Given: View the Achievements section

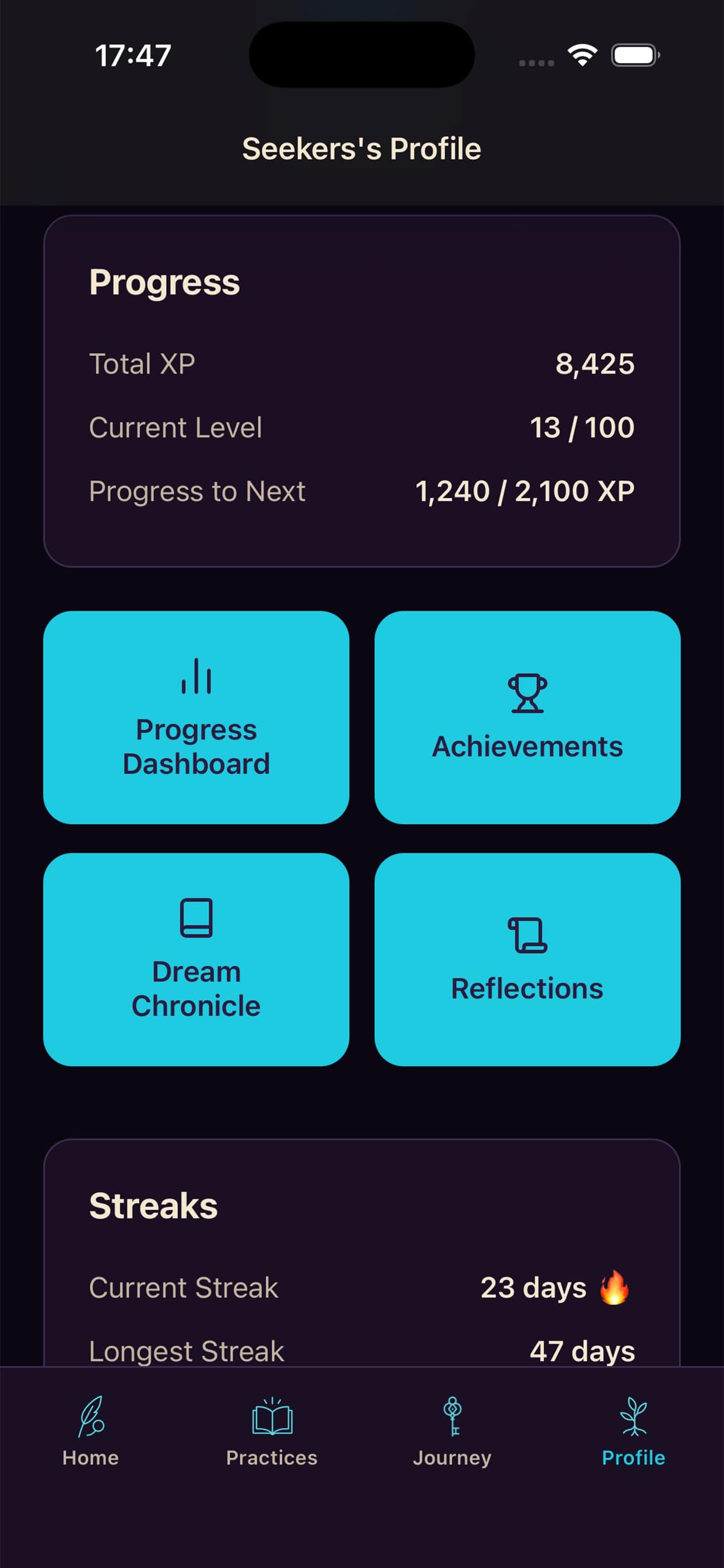Looking at the screenshot, I should 527,717.
